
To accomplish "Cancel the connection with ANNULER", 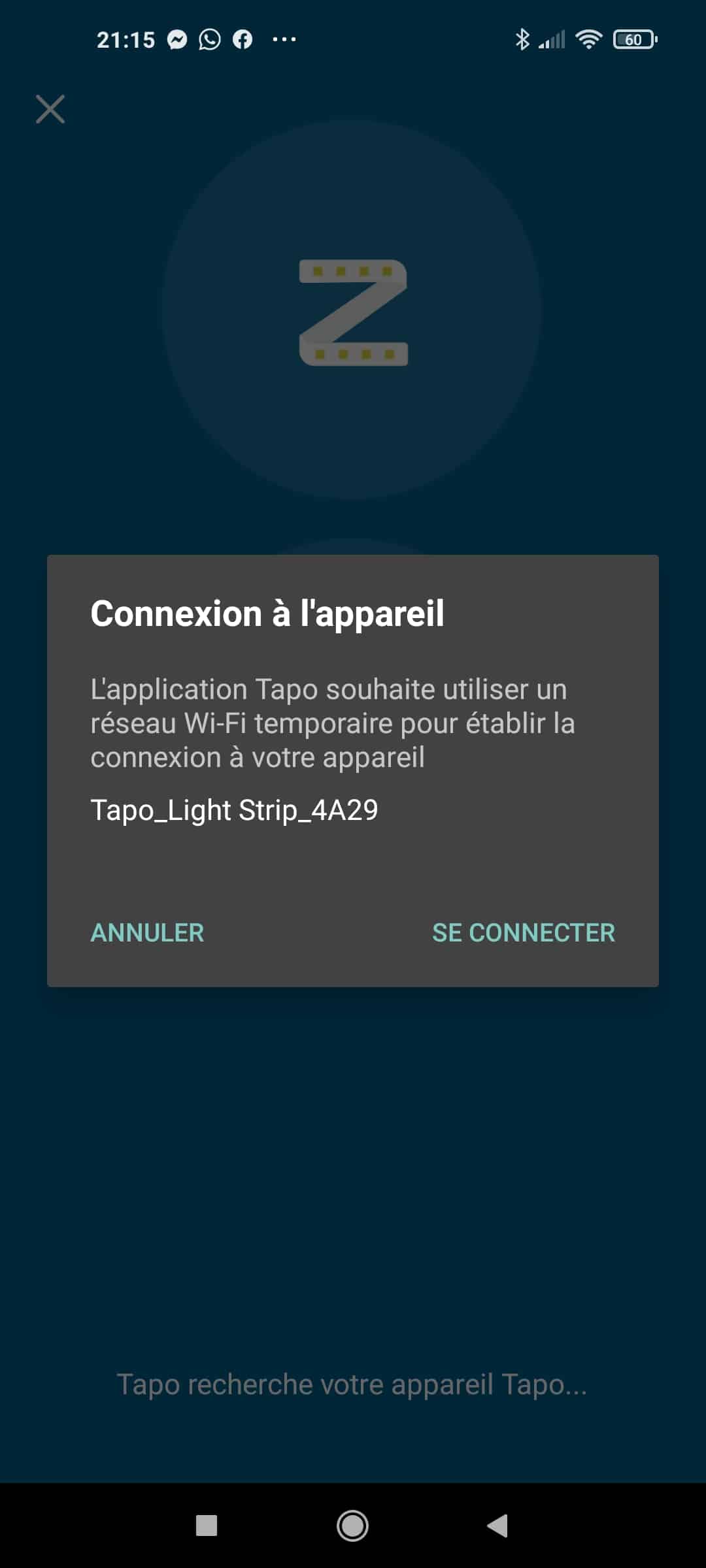I will click(x=147, y=932).
